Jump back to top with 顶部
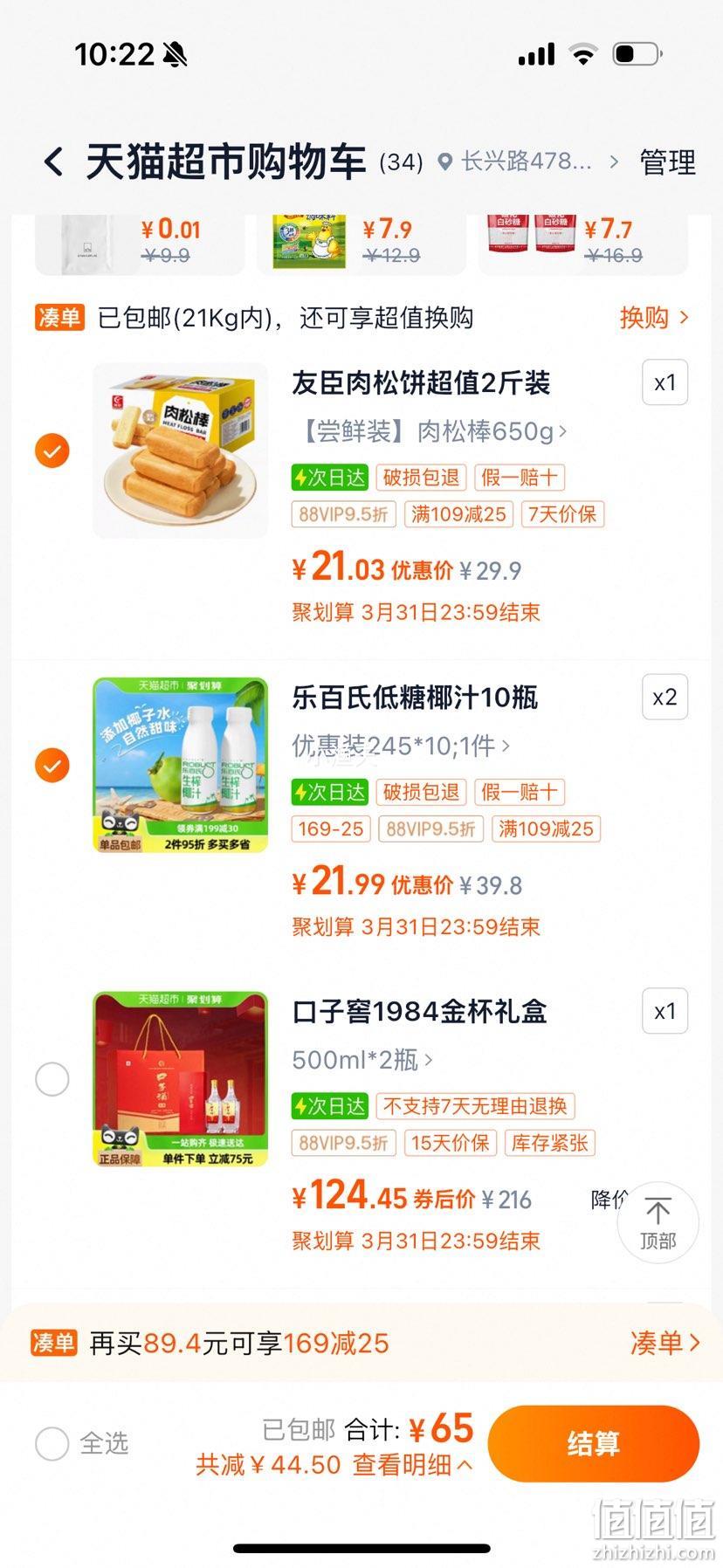Image resolution: width=723 pixels, height=1568 pixels. [x=658, y=1223]
